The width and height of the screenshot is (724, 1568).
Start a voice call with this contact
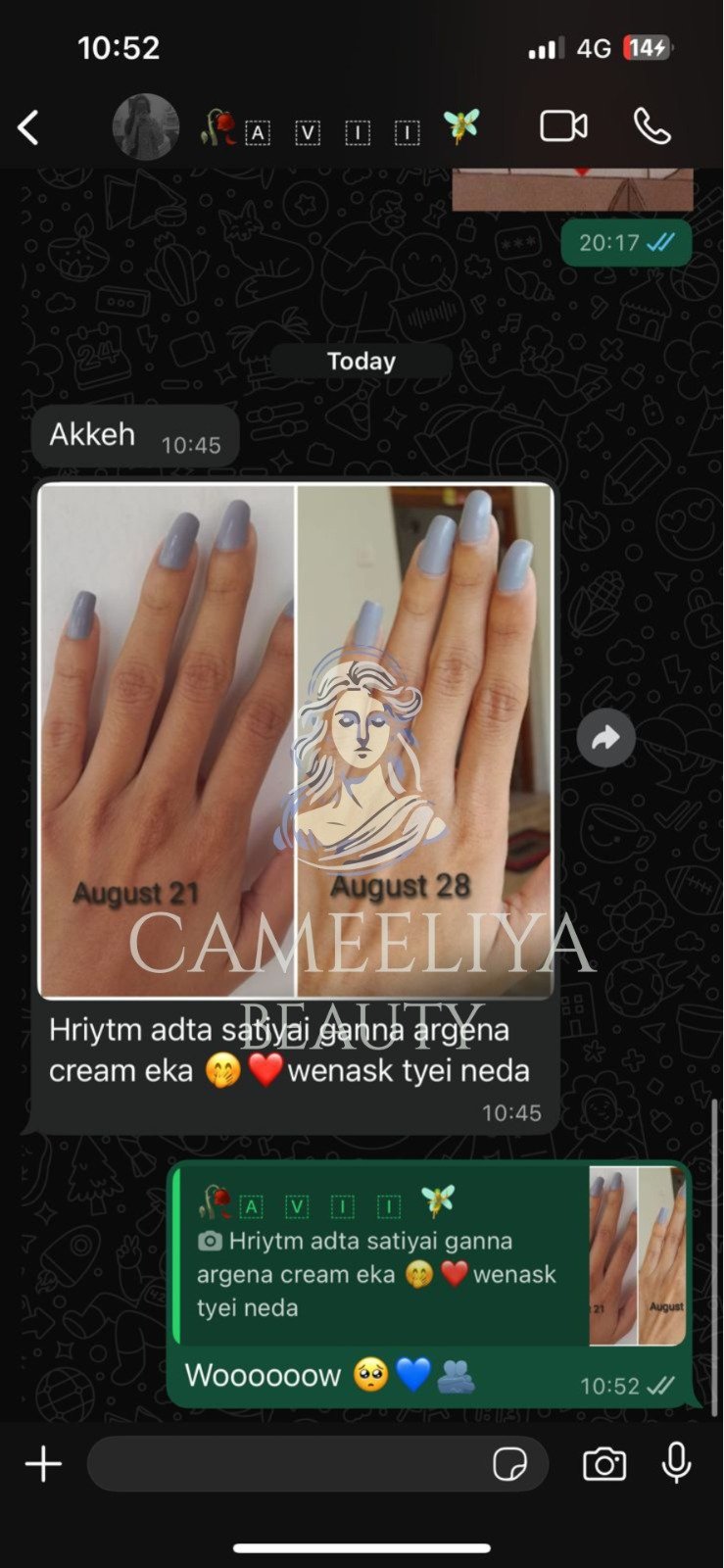(652, 126)
